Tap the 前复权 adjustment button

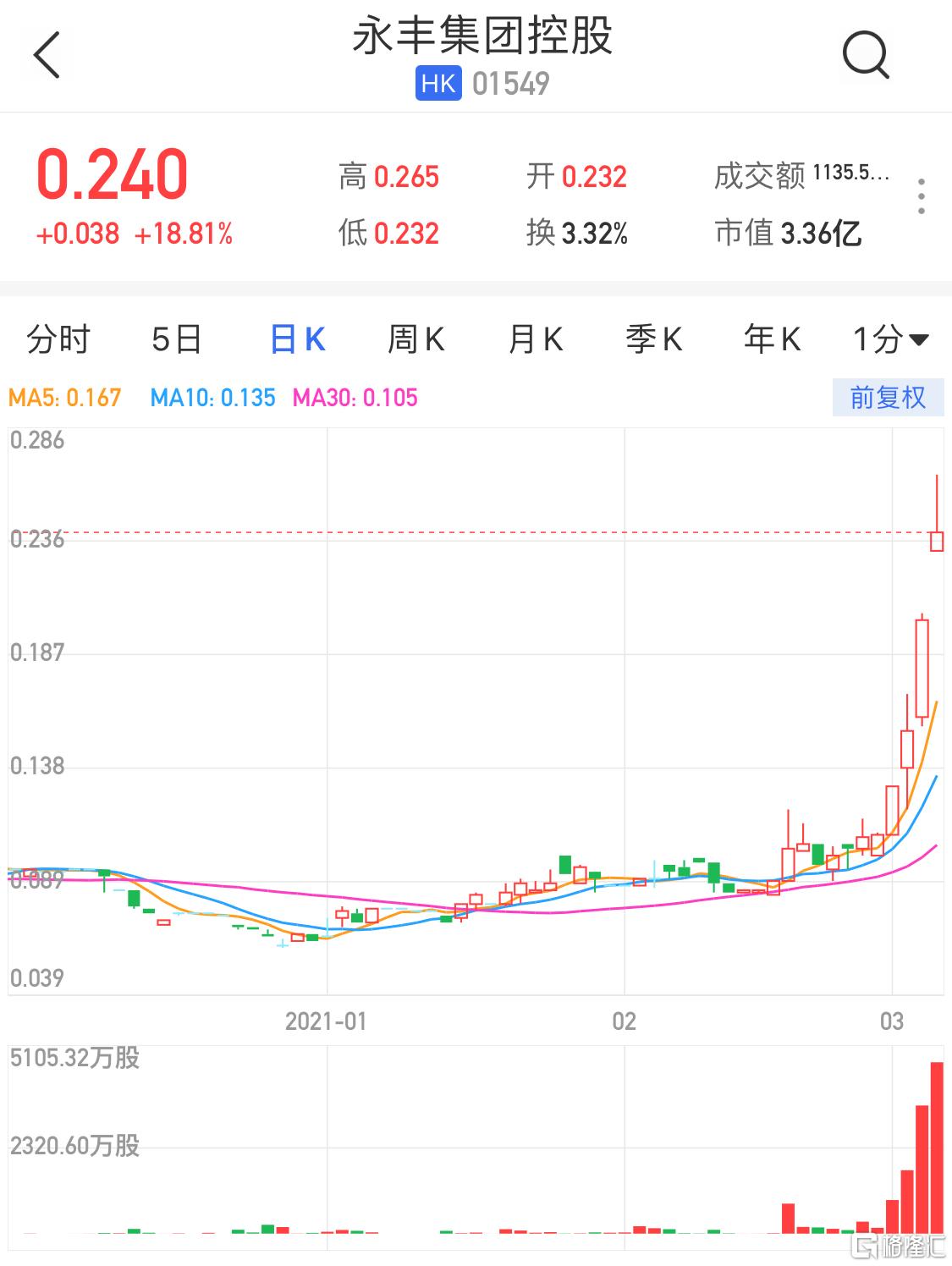pyautogui.click(x=888, y=398)
